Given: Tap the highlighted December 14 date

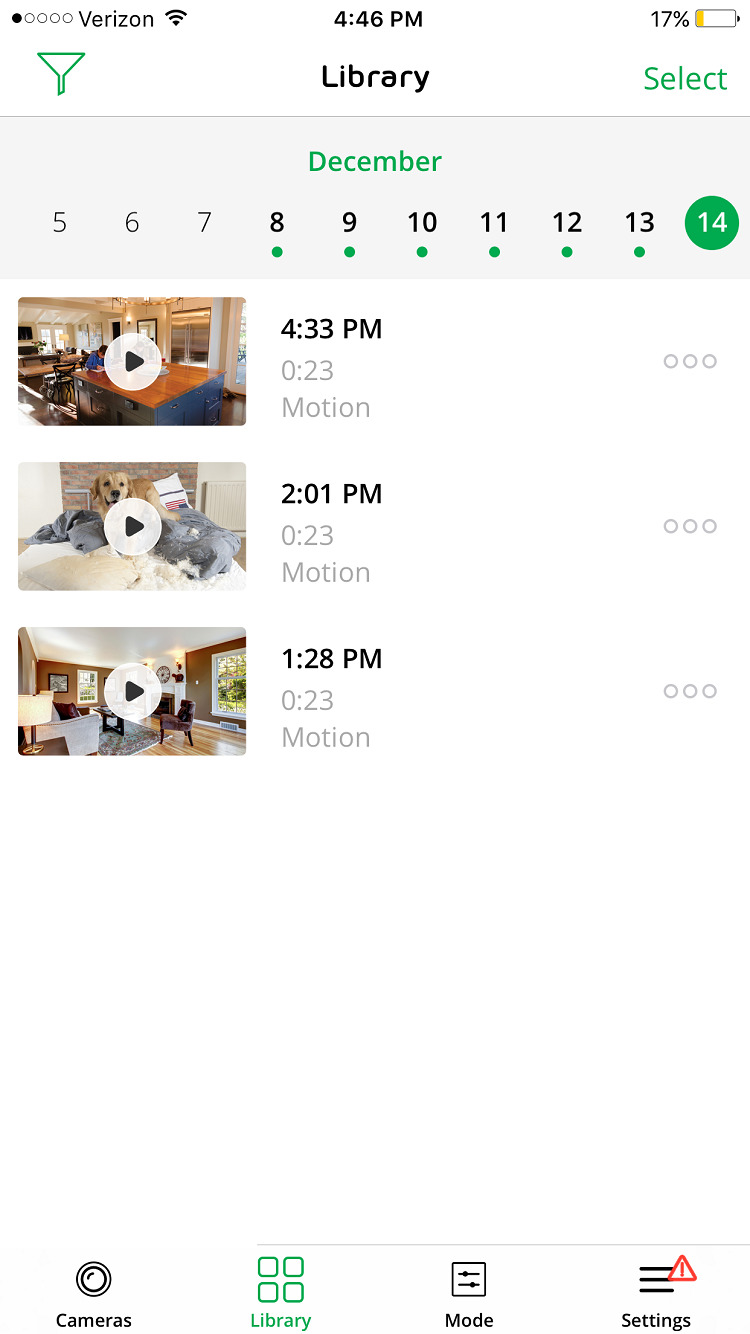Looking at the screenshot, I should pos(712,223).
